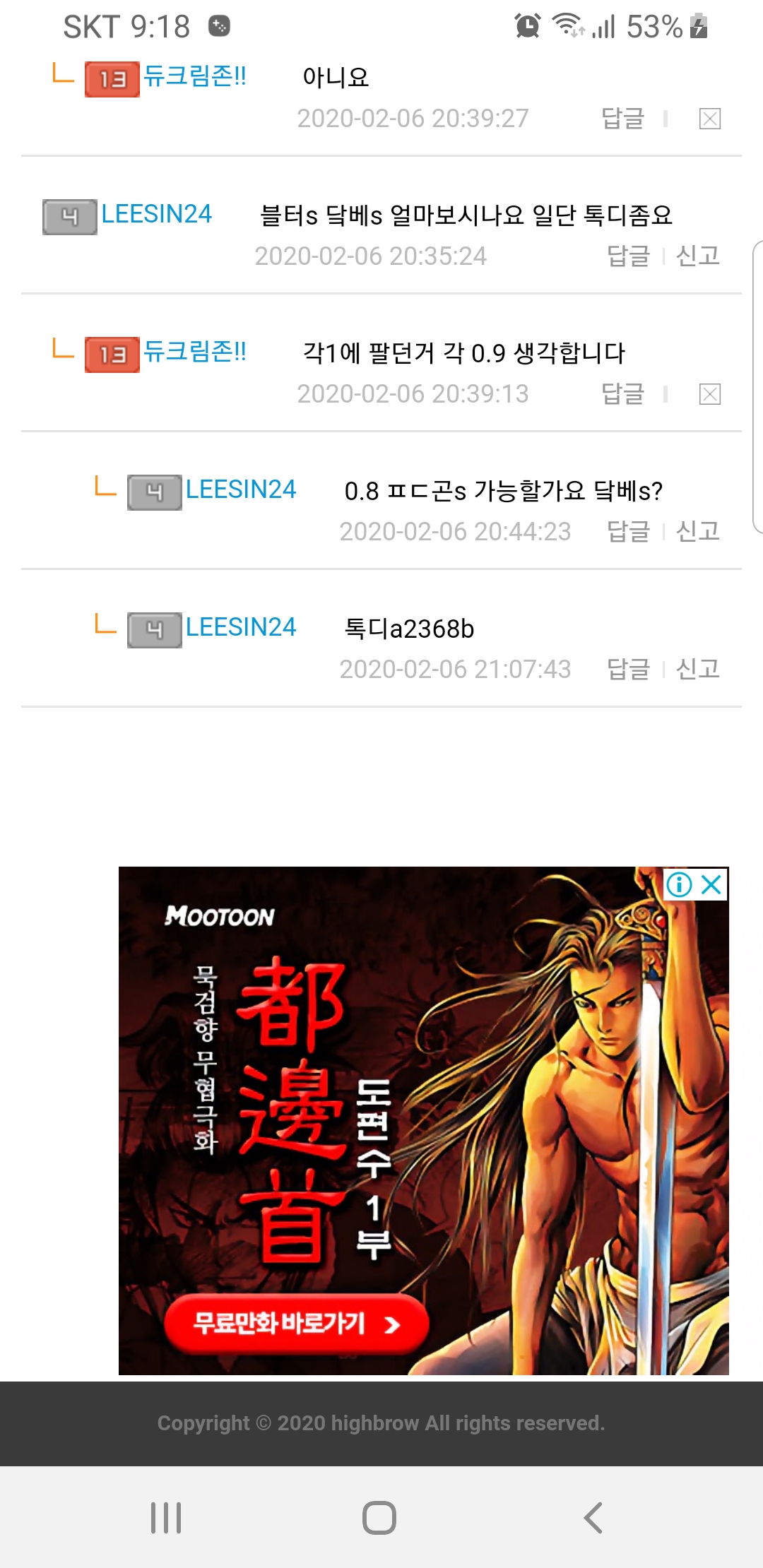763x1568 pixels.
Task: Report the 톡디a2368b comment
Action: pos(697,669)
